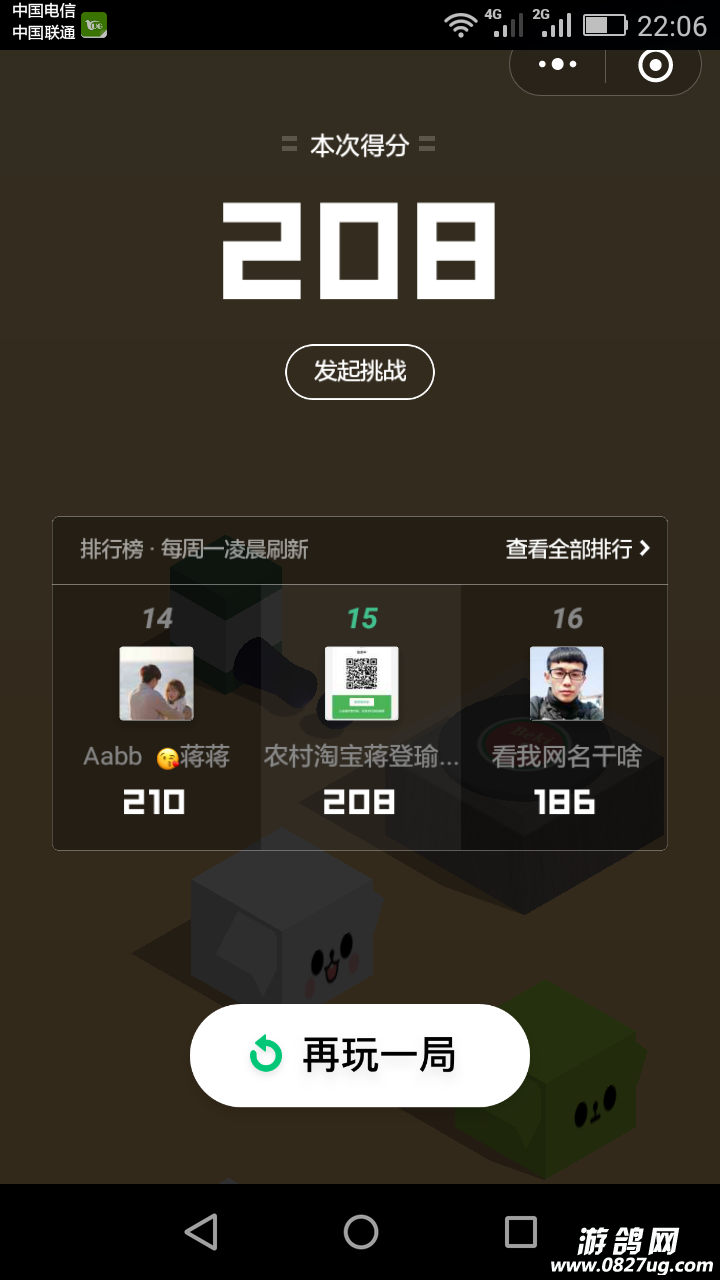
Task: Open rank 14 player Aabb 蒋蒋
Action: coord(156,715)
